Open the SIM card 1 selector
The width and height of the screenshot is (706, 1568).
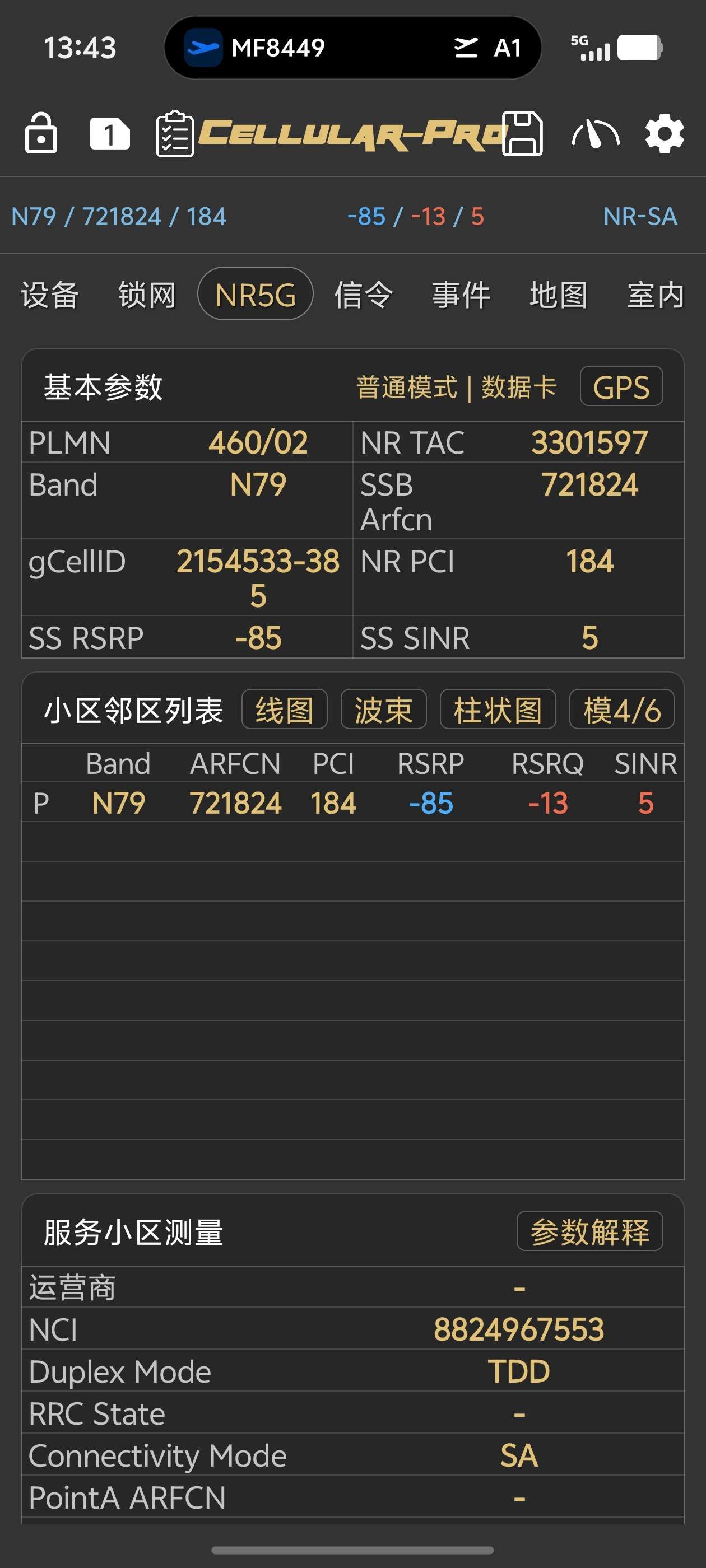tap(110, 133)
